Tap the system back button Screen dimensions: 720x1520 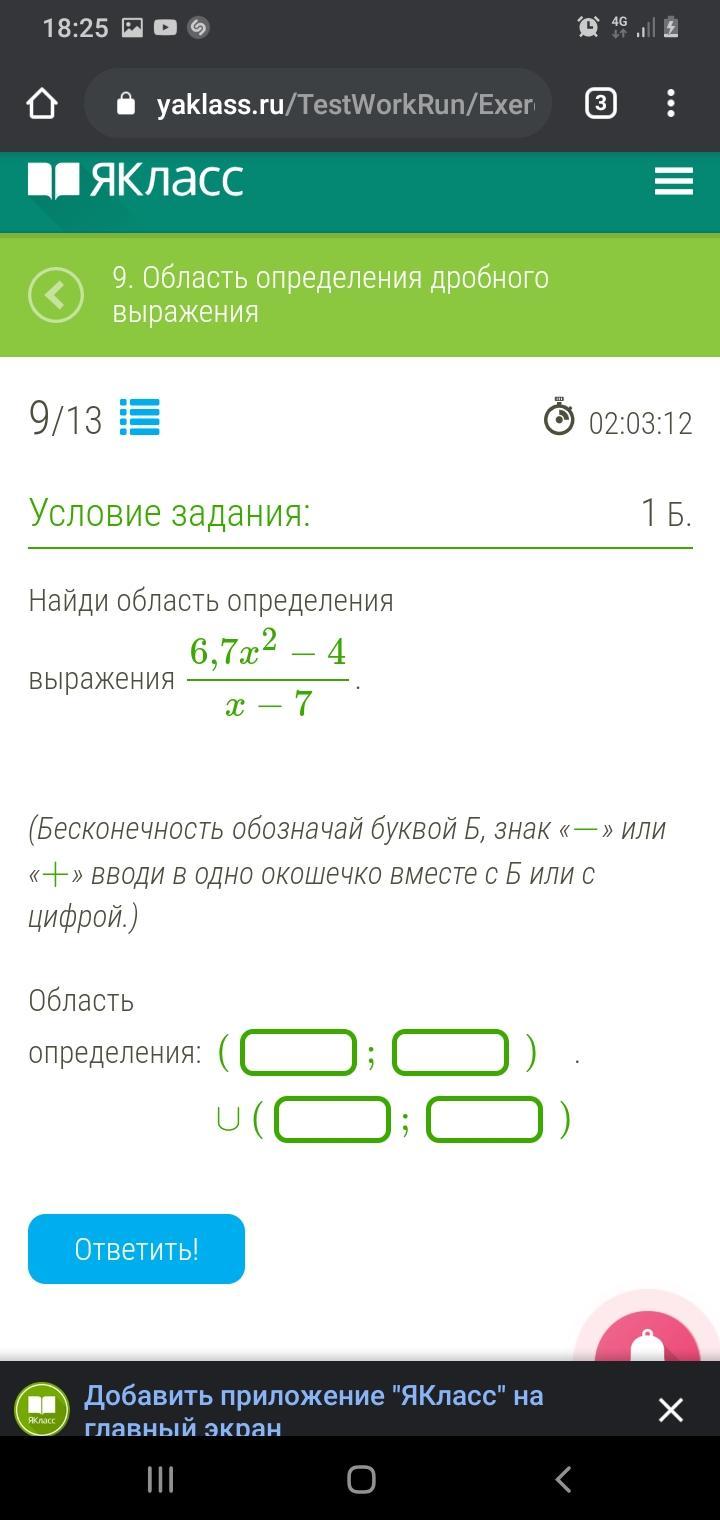tap(563, 1479)
